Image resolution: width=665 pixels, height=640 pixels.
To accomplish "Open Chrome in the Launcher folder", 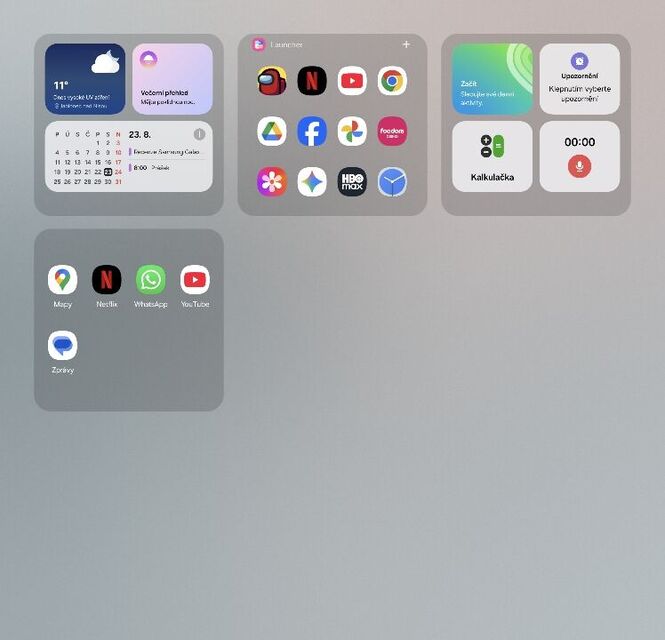I will click(392, 81).
